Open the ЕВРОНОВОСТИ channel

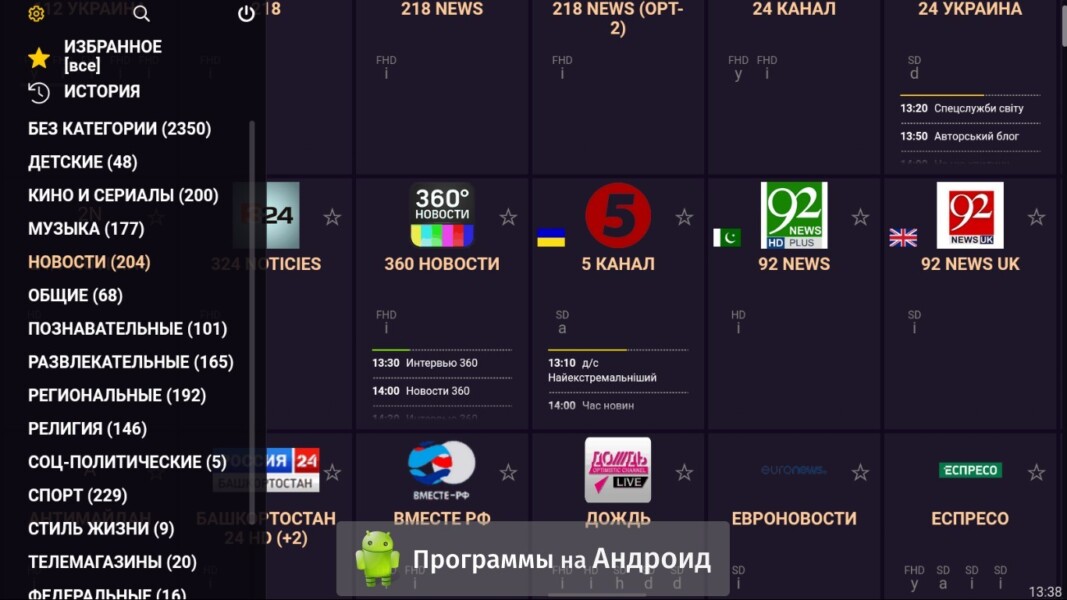794,518
